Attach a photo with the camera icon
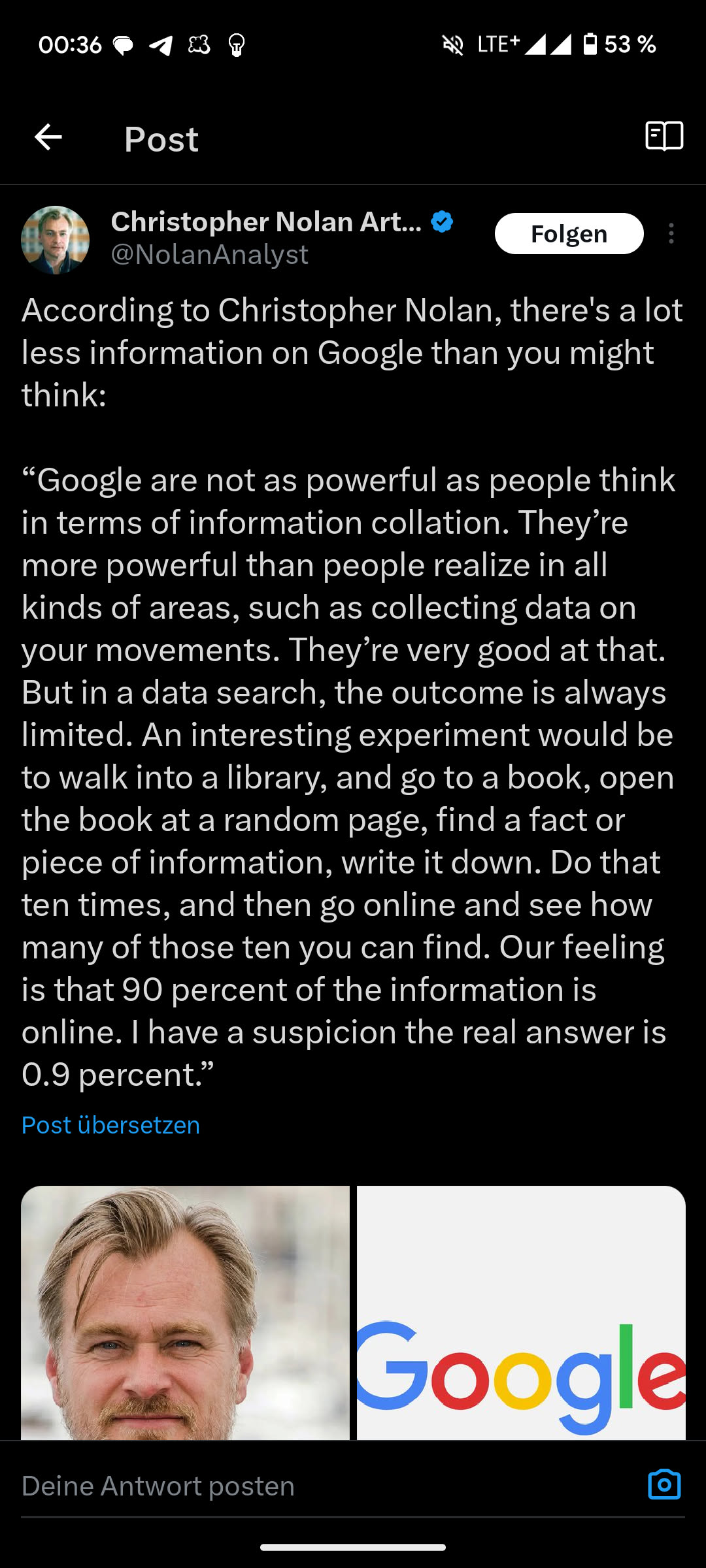The image size is (706, 1568). [x=664, y=1485]
